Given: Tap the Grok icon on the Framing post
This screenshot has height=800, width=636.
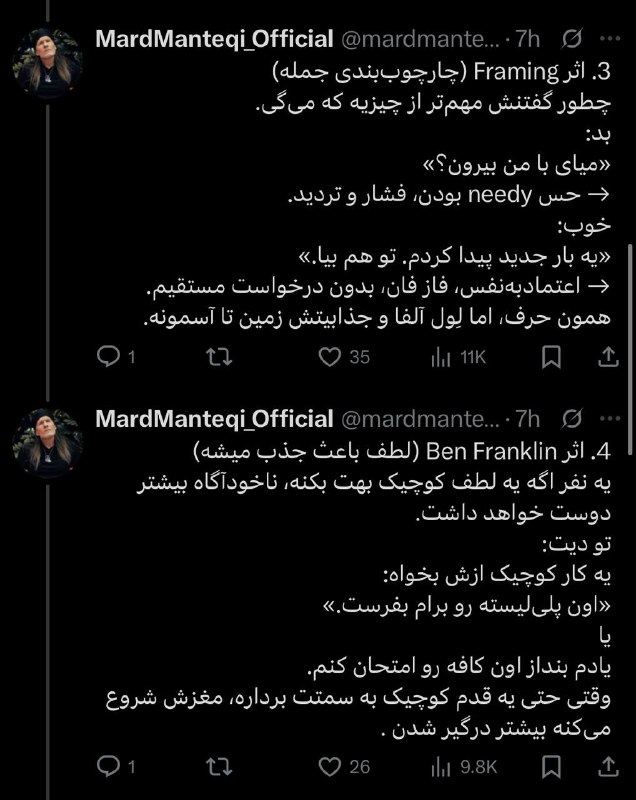Looking at the screenshot, I should (572, 39).
